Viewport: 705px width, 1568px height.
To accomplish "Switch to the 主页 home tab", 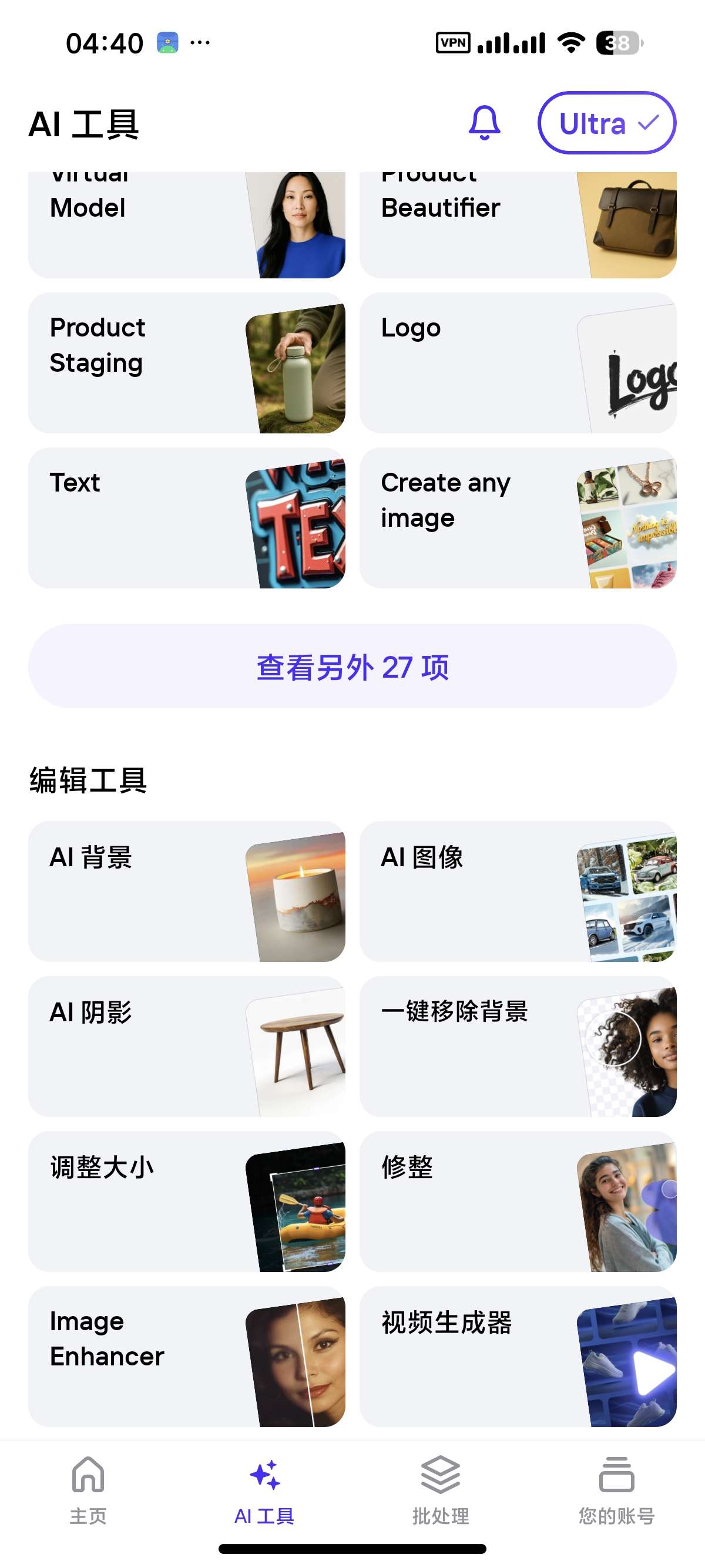I will tap(88, 1490).
